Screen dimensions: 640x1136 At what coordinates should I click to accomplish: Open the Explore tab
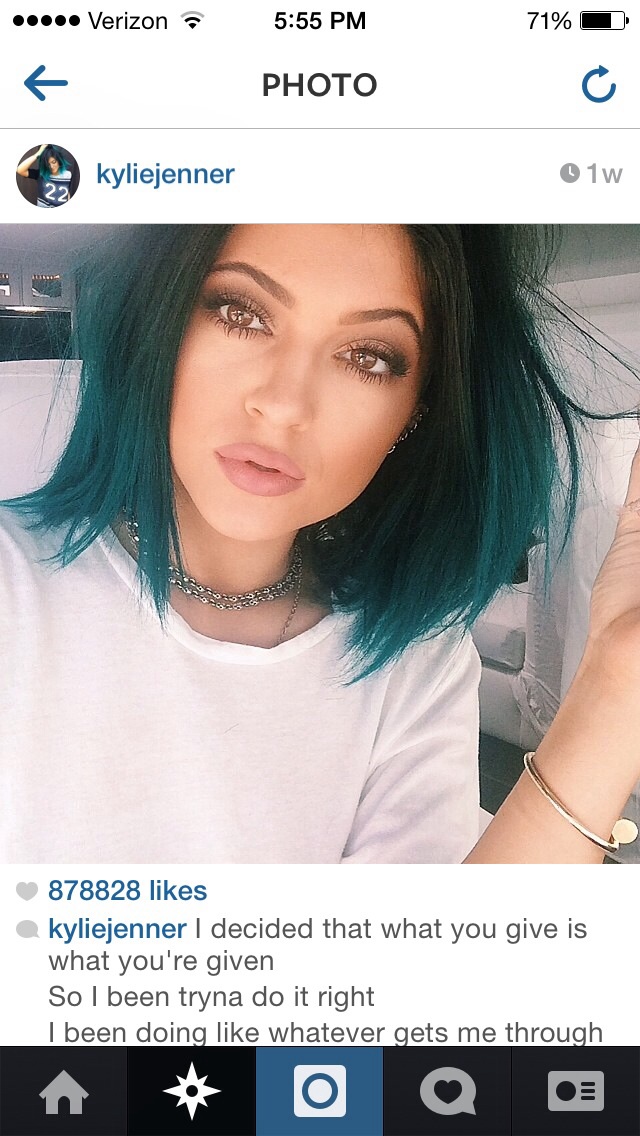pos(191,1092)
